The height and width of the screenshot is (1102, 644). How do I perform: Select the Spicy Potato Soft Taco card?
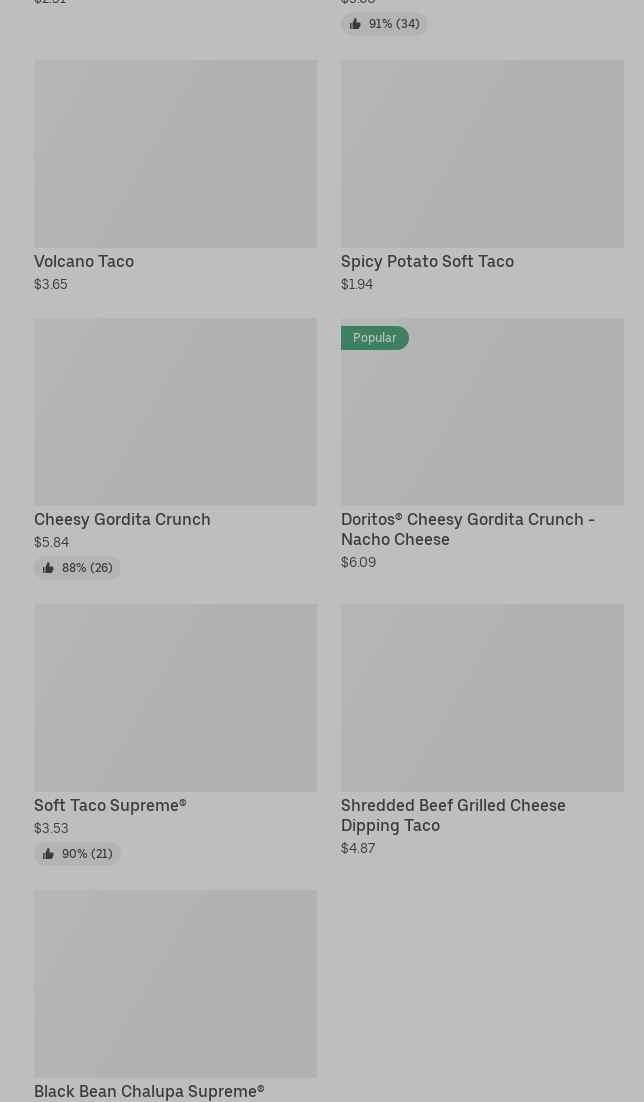point(482,176)
